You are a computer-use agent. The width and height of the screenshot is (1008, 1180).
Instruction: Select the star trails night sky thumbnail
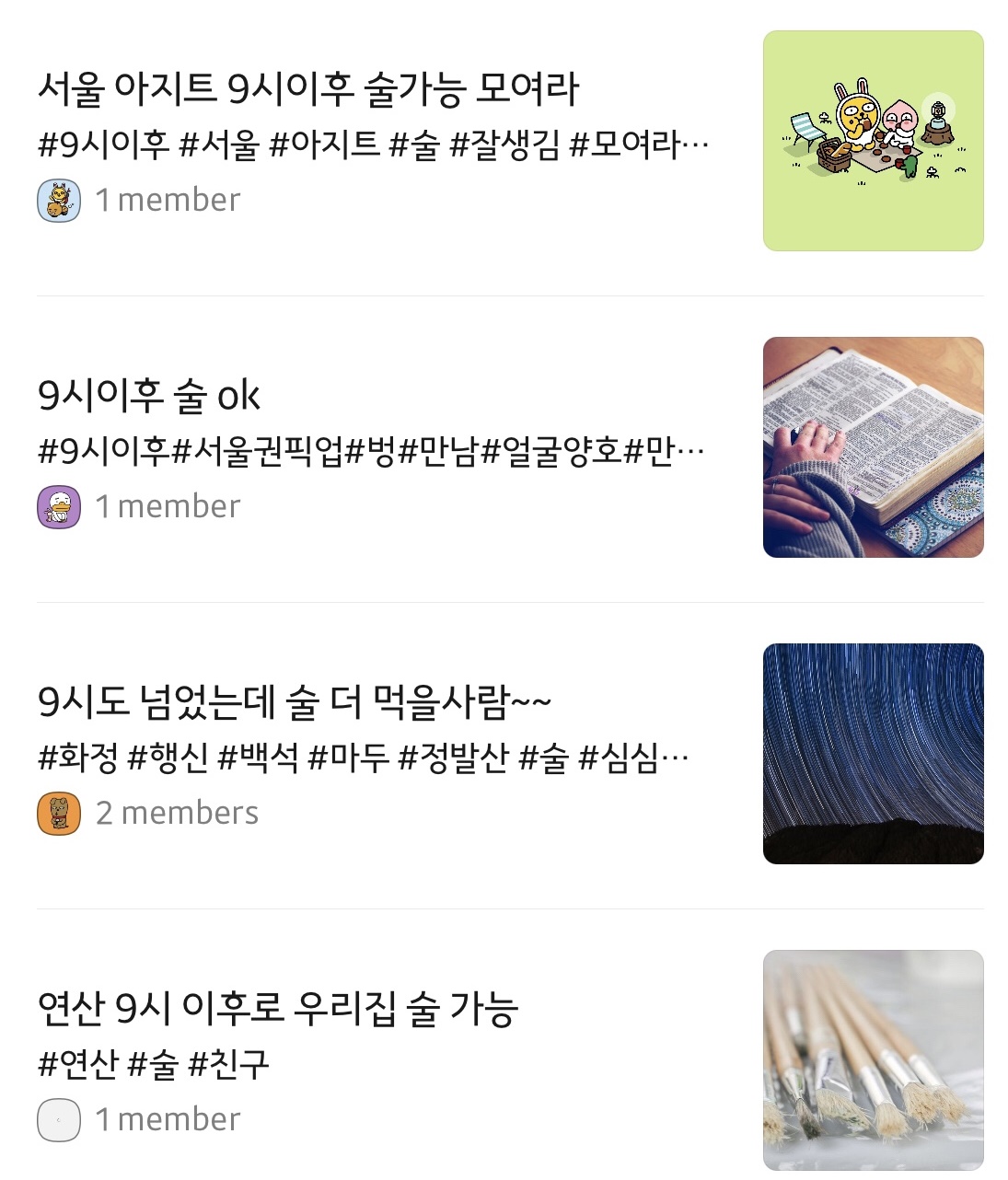click(x=873, y=752)
